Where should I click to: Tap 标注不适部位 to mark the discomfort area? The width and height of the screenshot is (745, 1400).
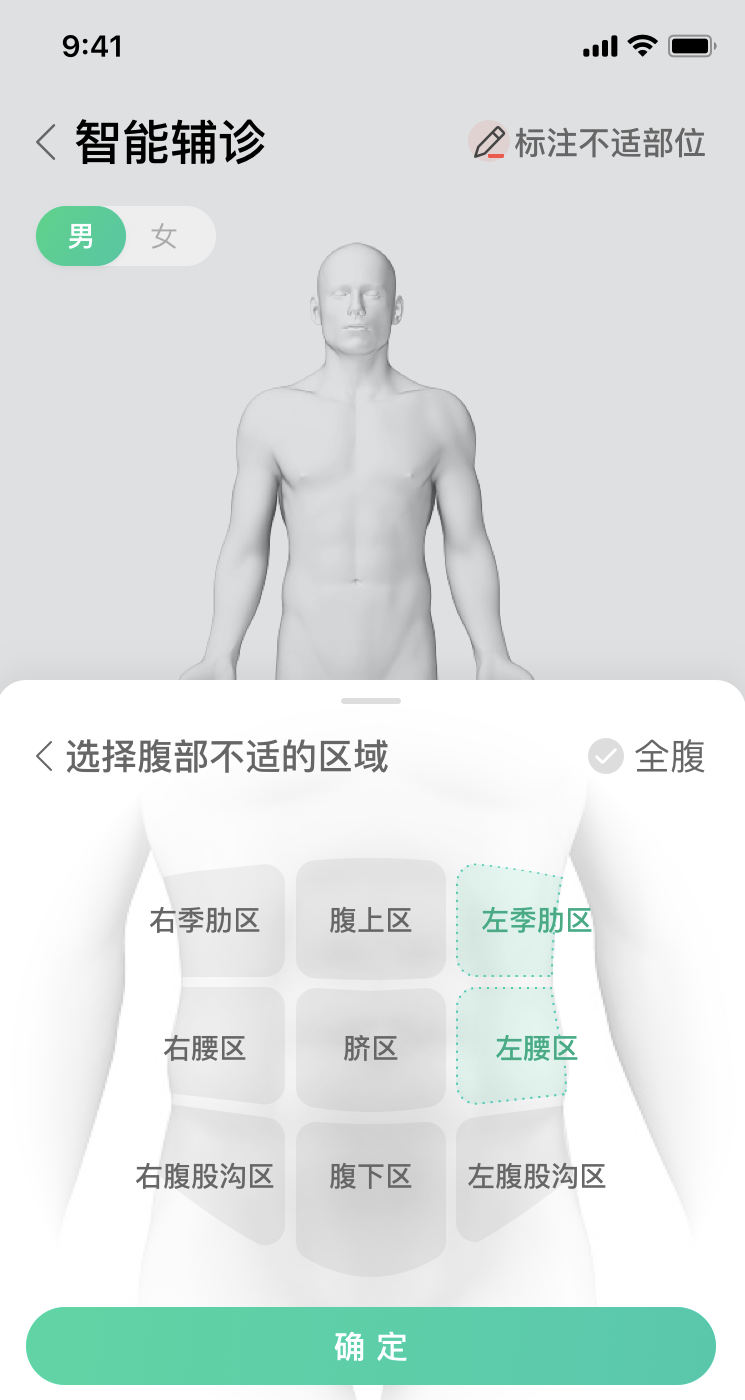coord(588,142)
